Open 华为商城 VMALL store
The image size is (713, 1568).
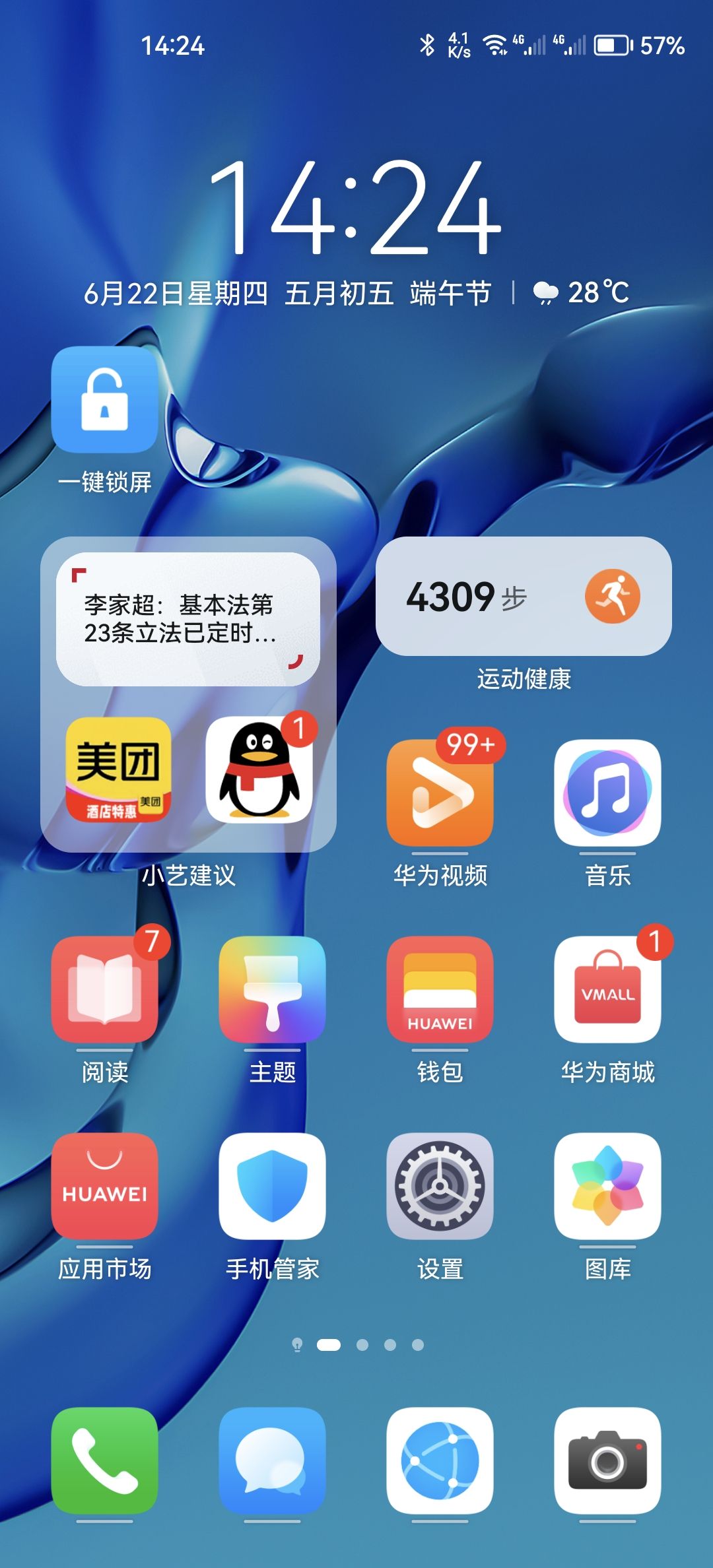[607, 989]
